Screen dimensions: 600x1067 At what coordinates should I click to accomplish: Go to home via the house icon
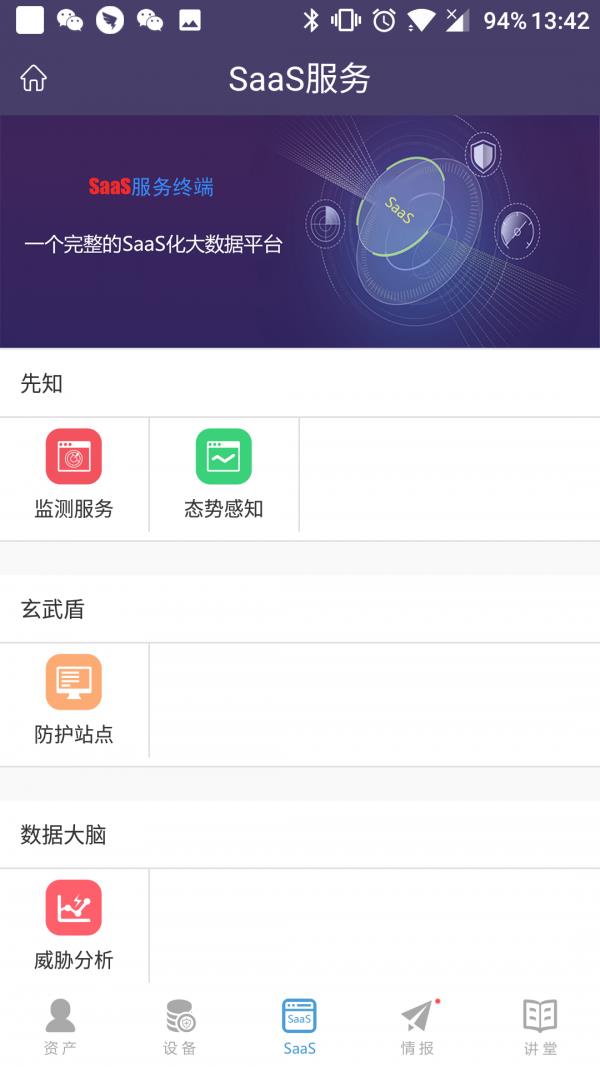tap(34, 78)
